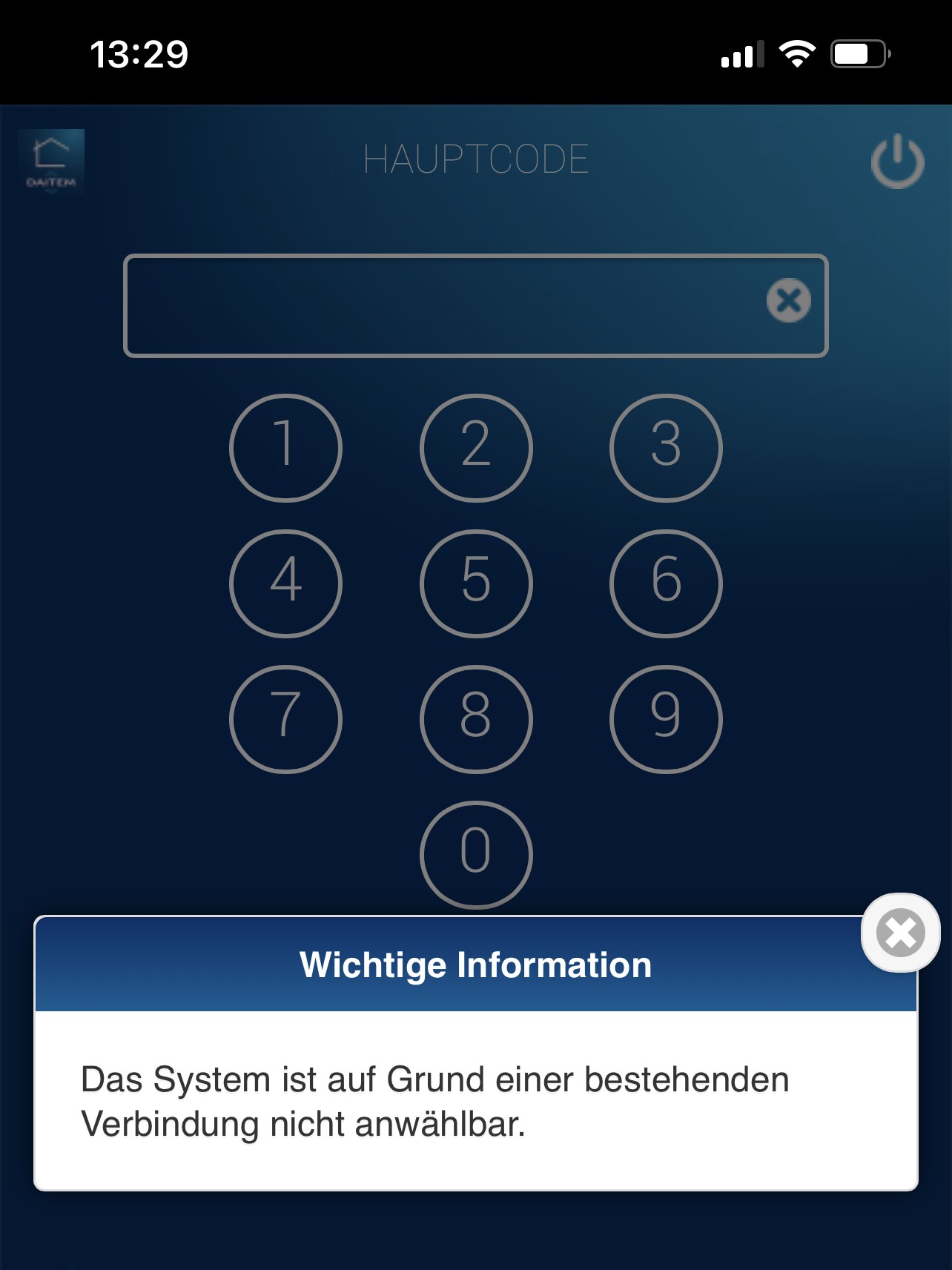
Task: Enter digit 6 on keypad
Action: [666, 583]
